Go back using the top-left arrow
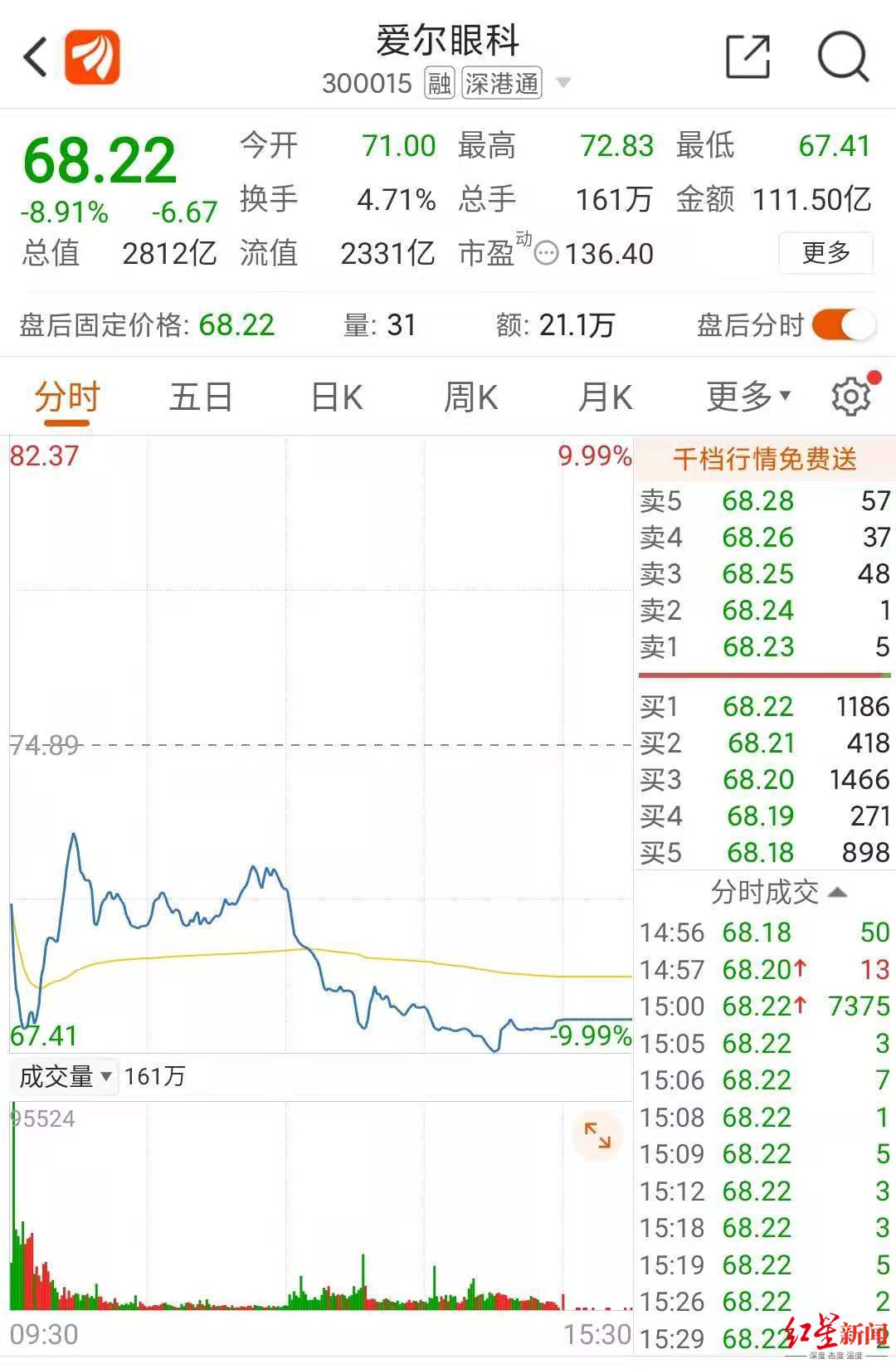 pos(35,57)
